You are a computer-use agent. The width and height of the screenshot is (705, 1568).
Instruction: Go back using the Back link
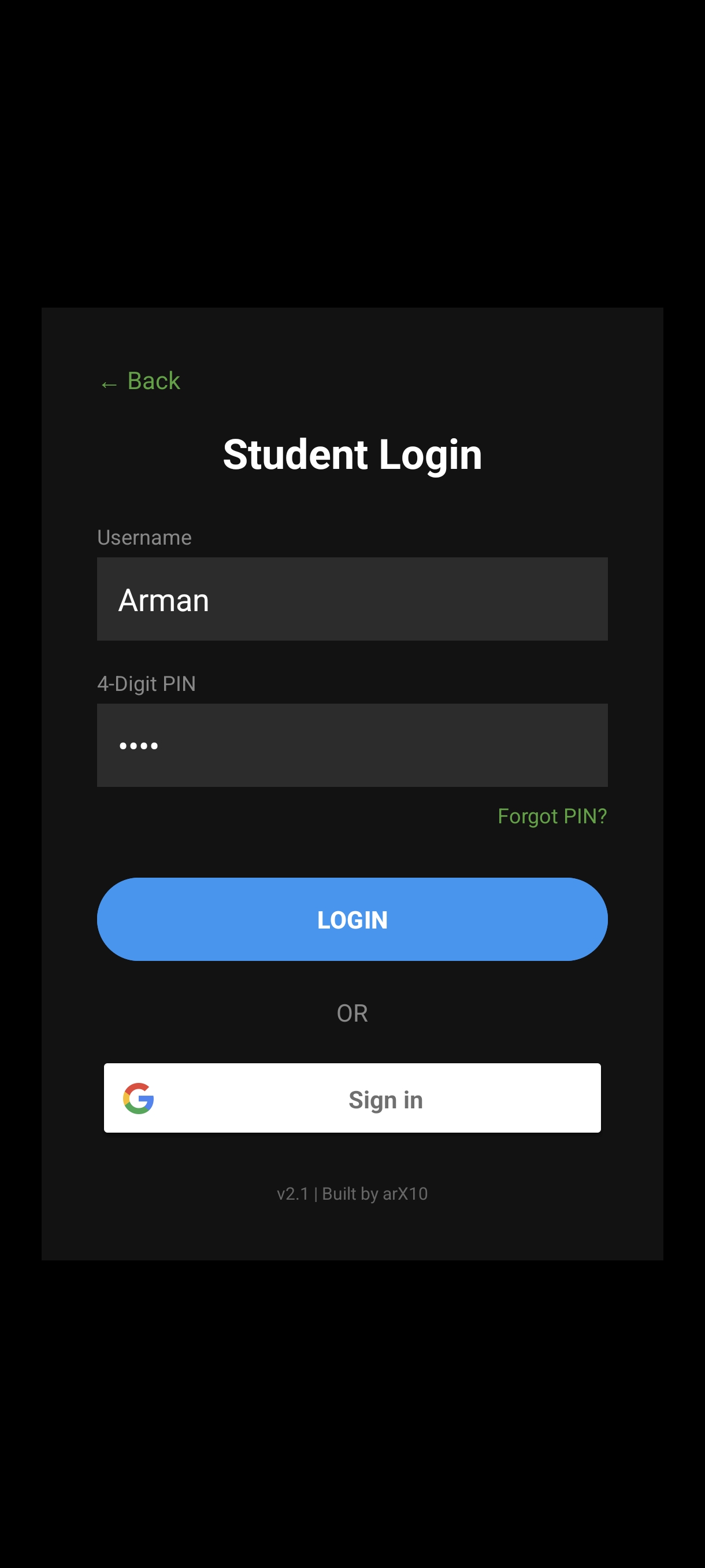140,382
